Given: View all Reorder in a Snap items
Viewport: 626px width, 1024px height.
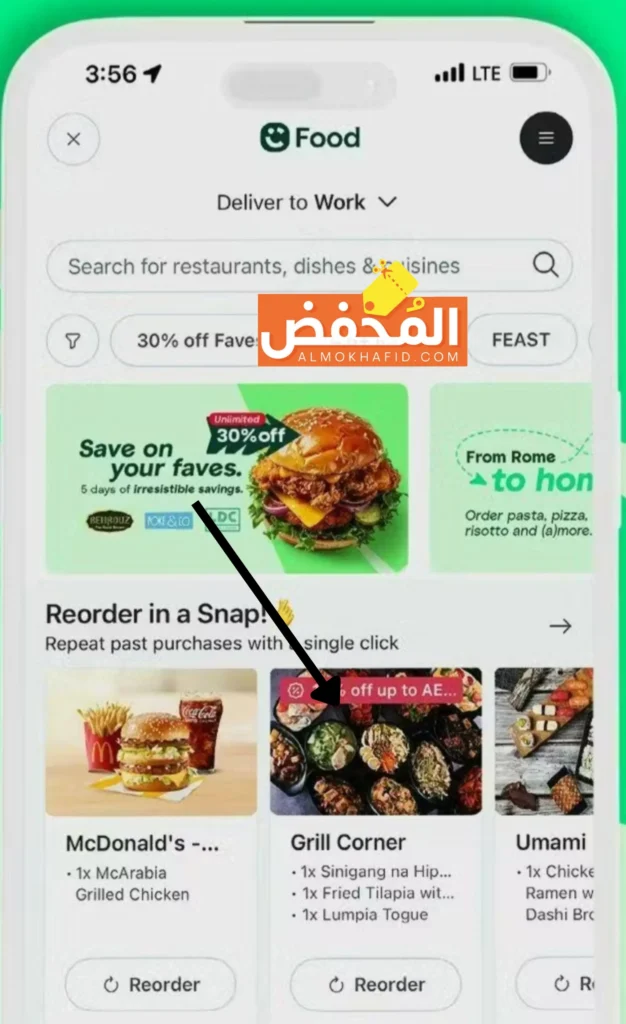Looking at the screenshot, I should [560, 626].
